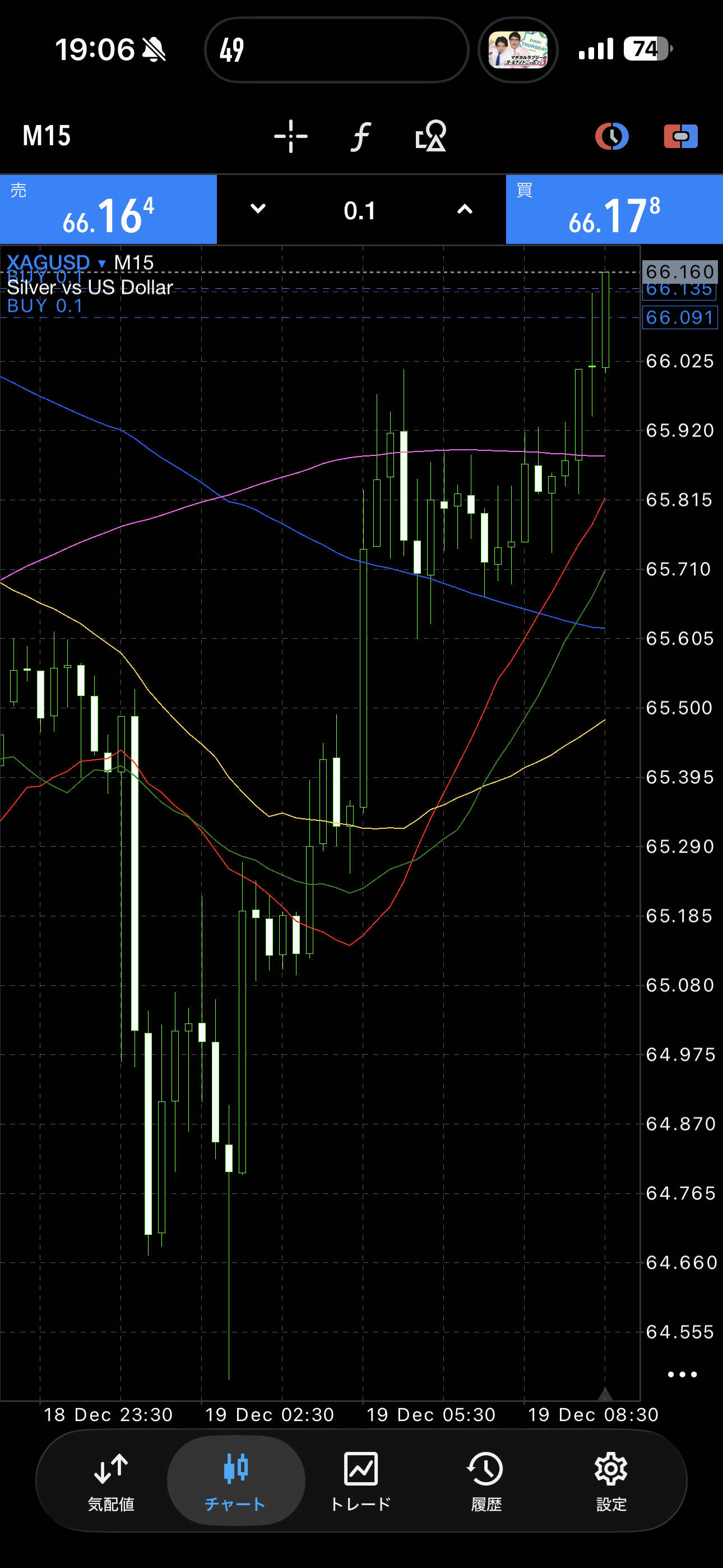Buy silver at 66.178
723x1568 pixels.
click(614, 210)
